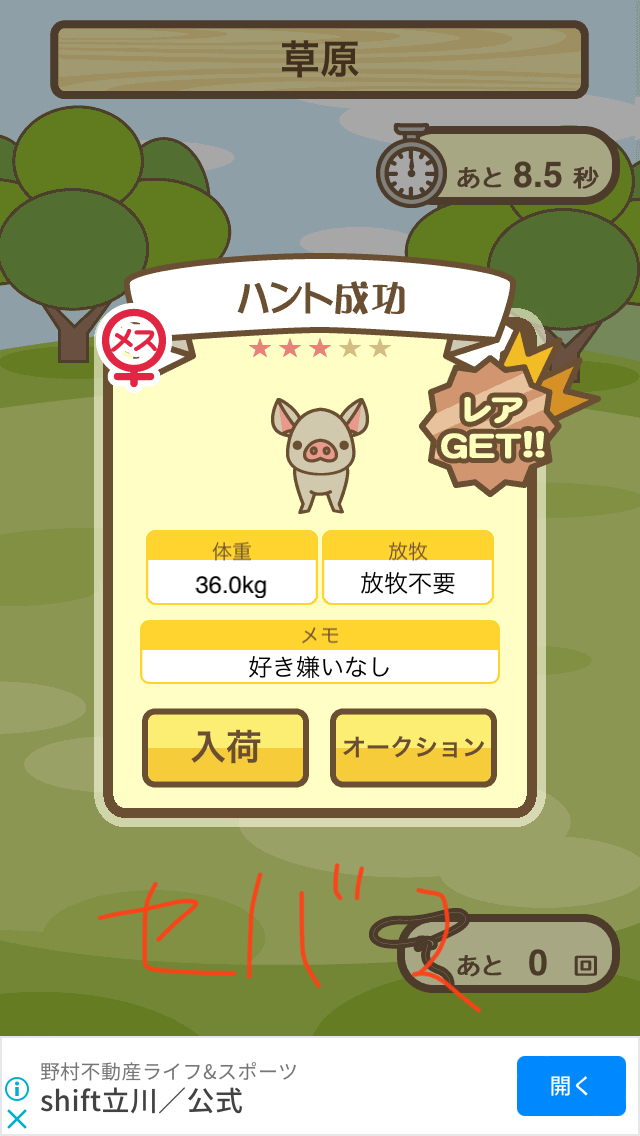Viewport: 640px width, 1136px height.
Task: Send the pig to オークション
Action: coord(413,748)
